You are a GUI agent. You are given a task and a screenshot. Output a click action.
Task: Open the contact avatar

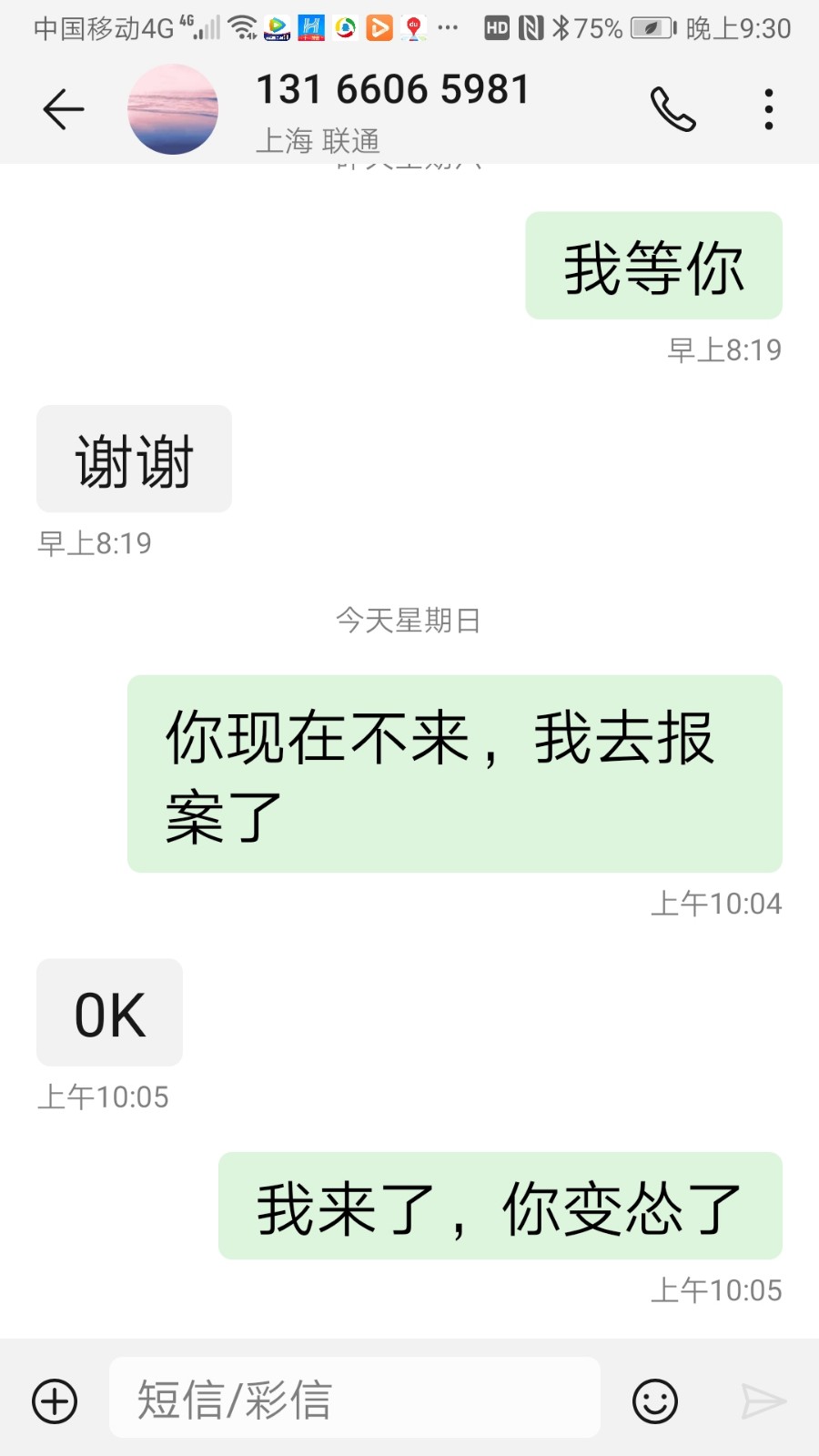(x=173, y=110)
